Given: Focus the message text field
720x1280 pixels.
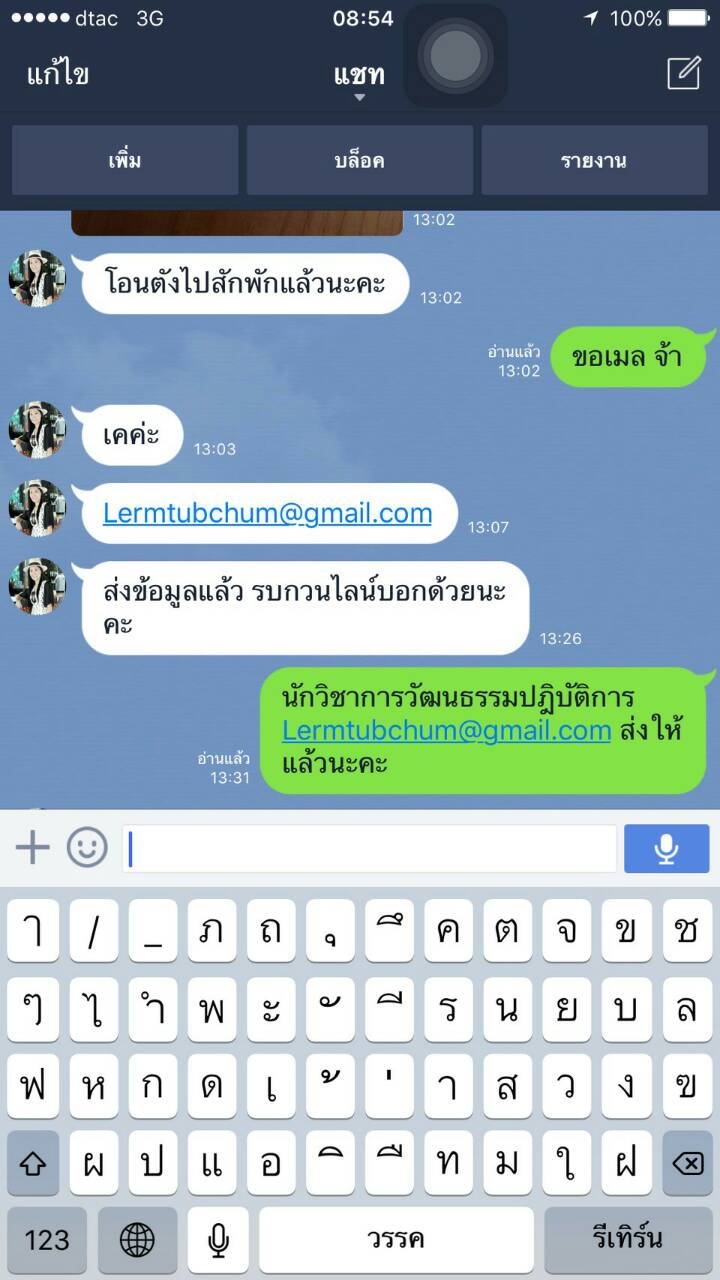Looking at the screenshot, I should tap(370, 848).
